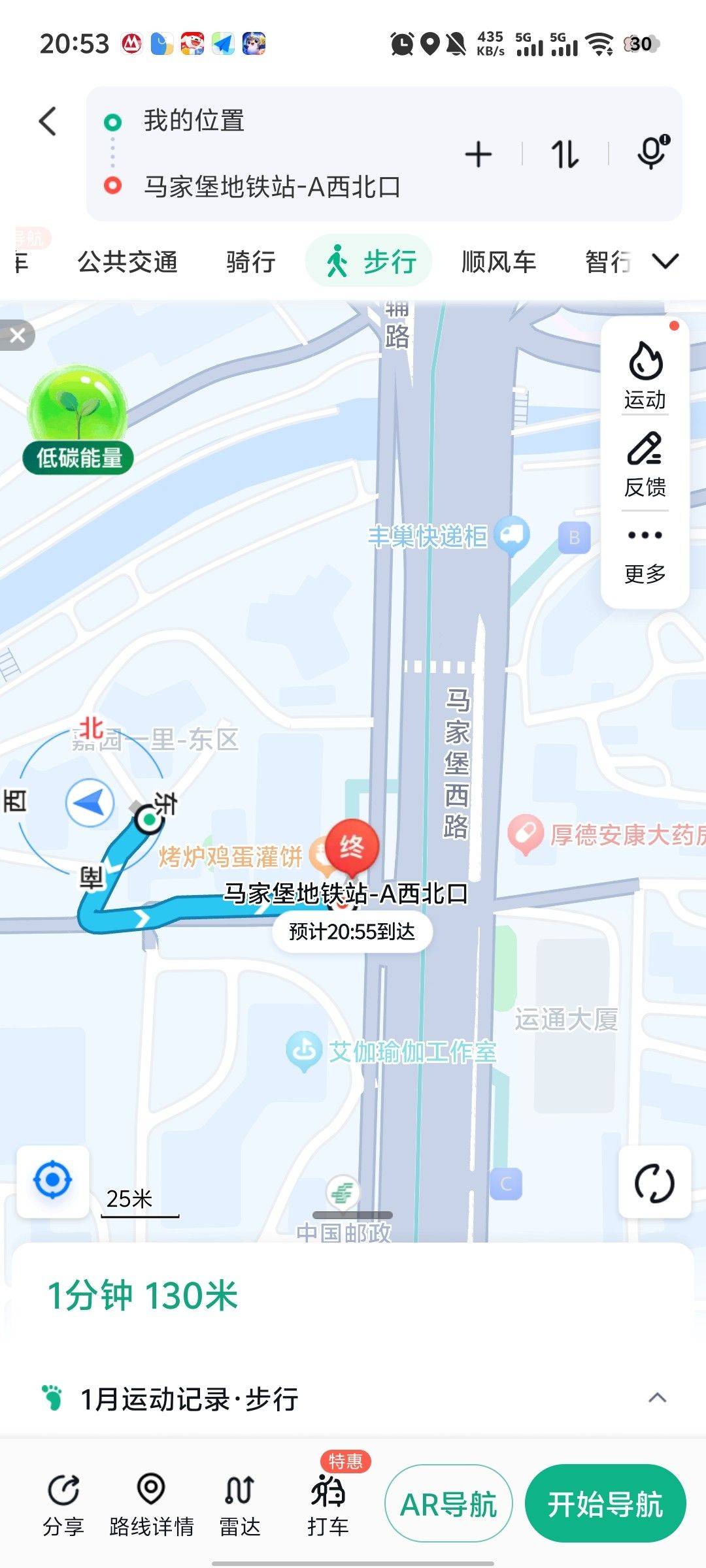
Task: Change destination 马家堡地铁站-A西北口
Action: pos(272,188)
